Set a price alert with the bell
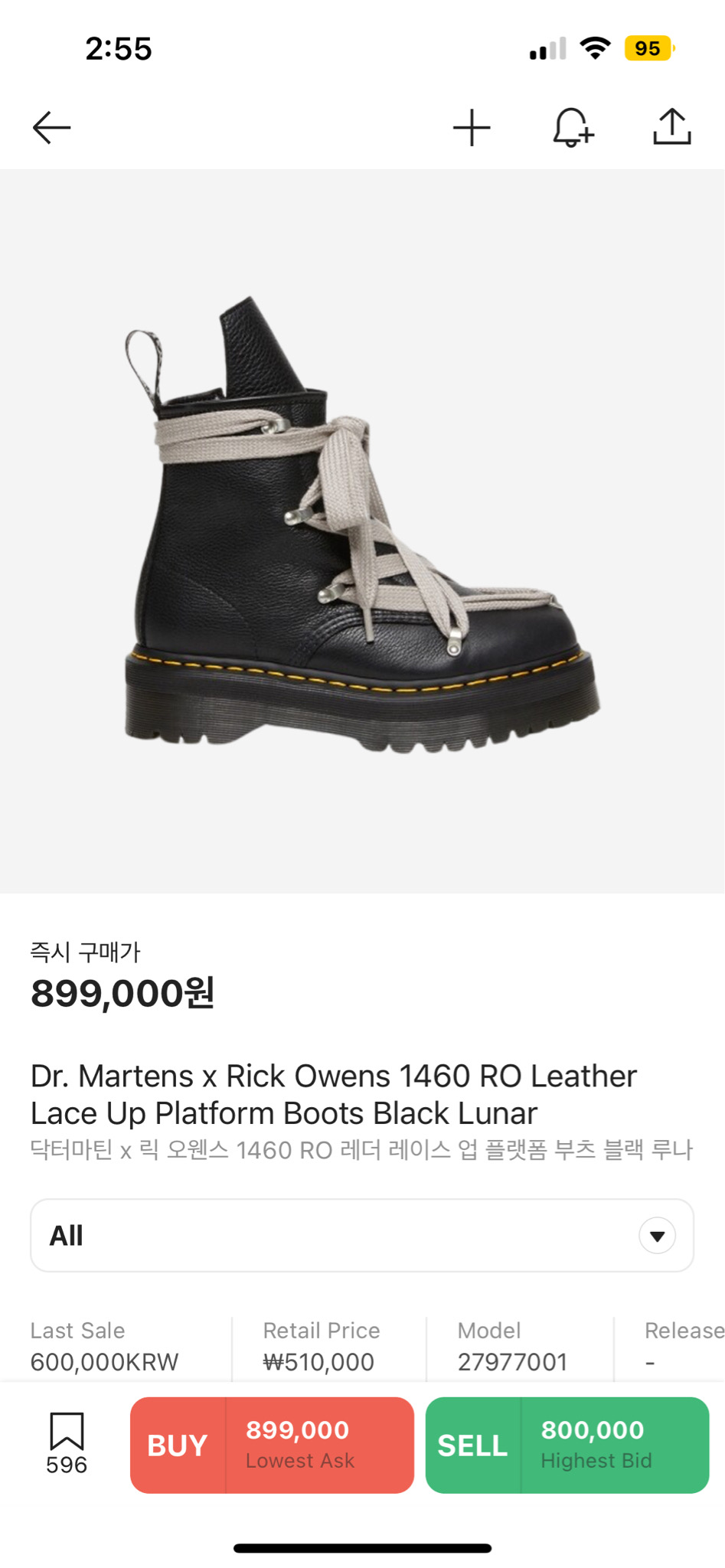 pyautogui.click(x=573, y=128)
